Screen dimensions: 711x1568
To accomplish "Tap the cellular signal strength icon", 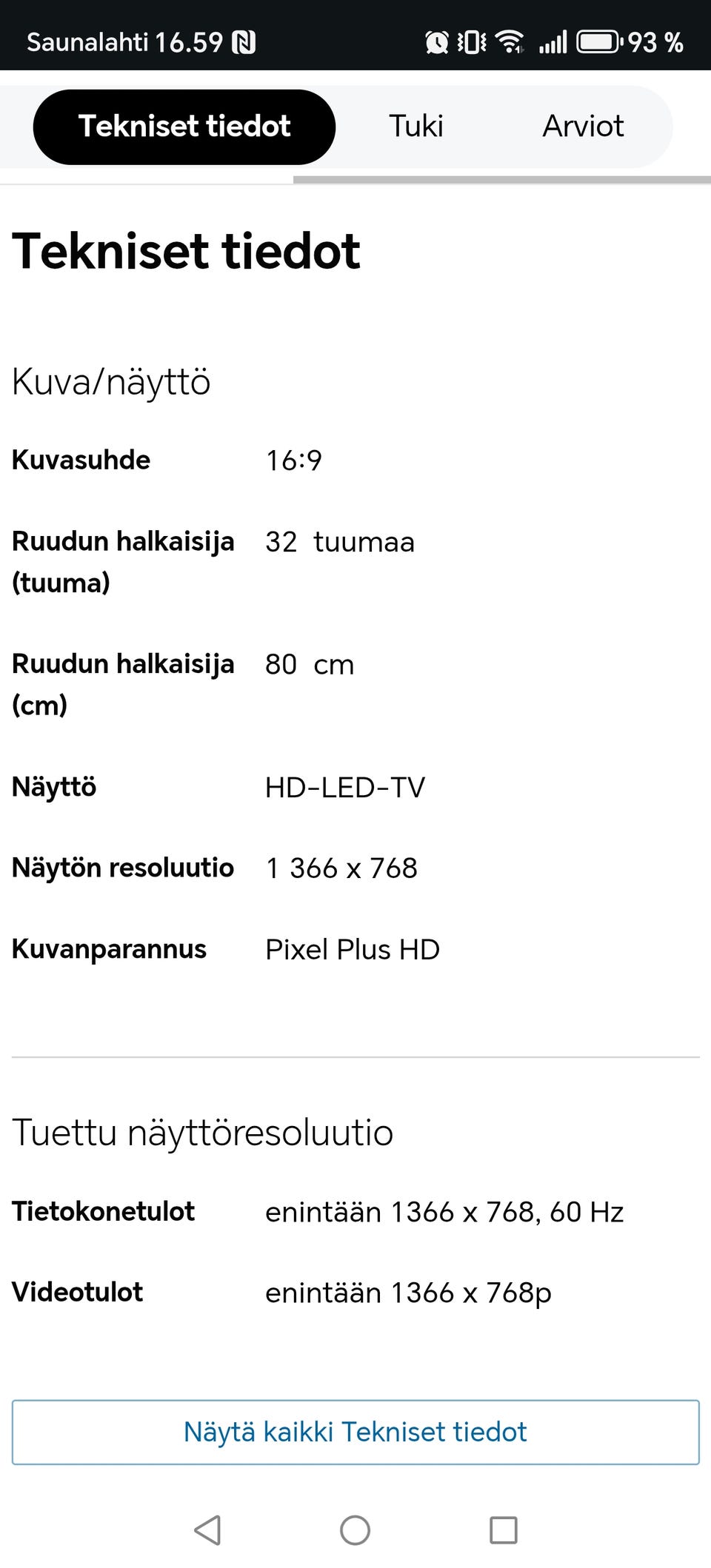I will click(x=553, y=42).
